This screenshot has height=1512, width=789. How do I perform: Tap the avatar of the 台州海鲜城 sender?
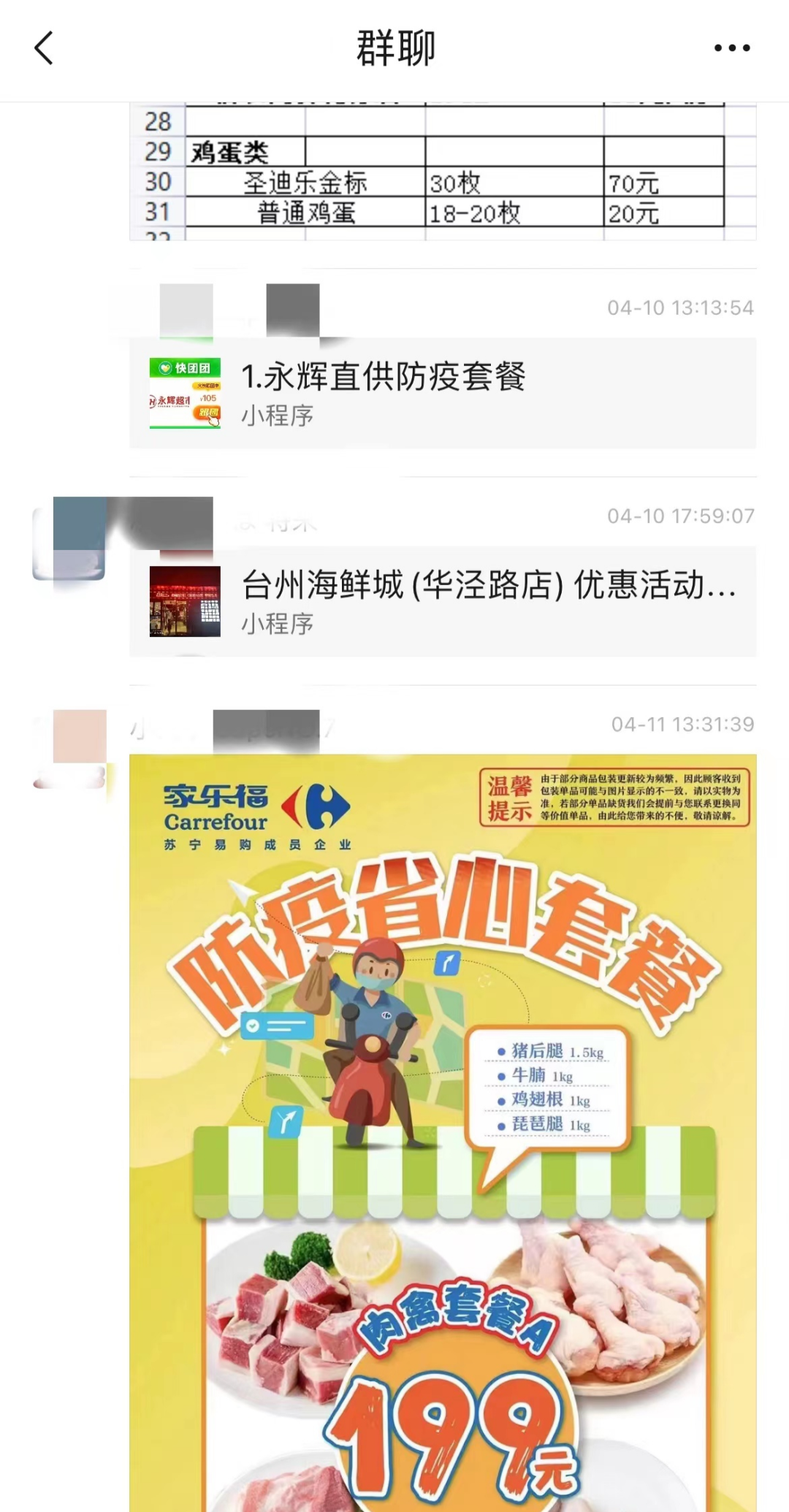pos(69,538)
